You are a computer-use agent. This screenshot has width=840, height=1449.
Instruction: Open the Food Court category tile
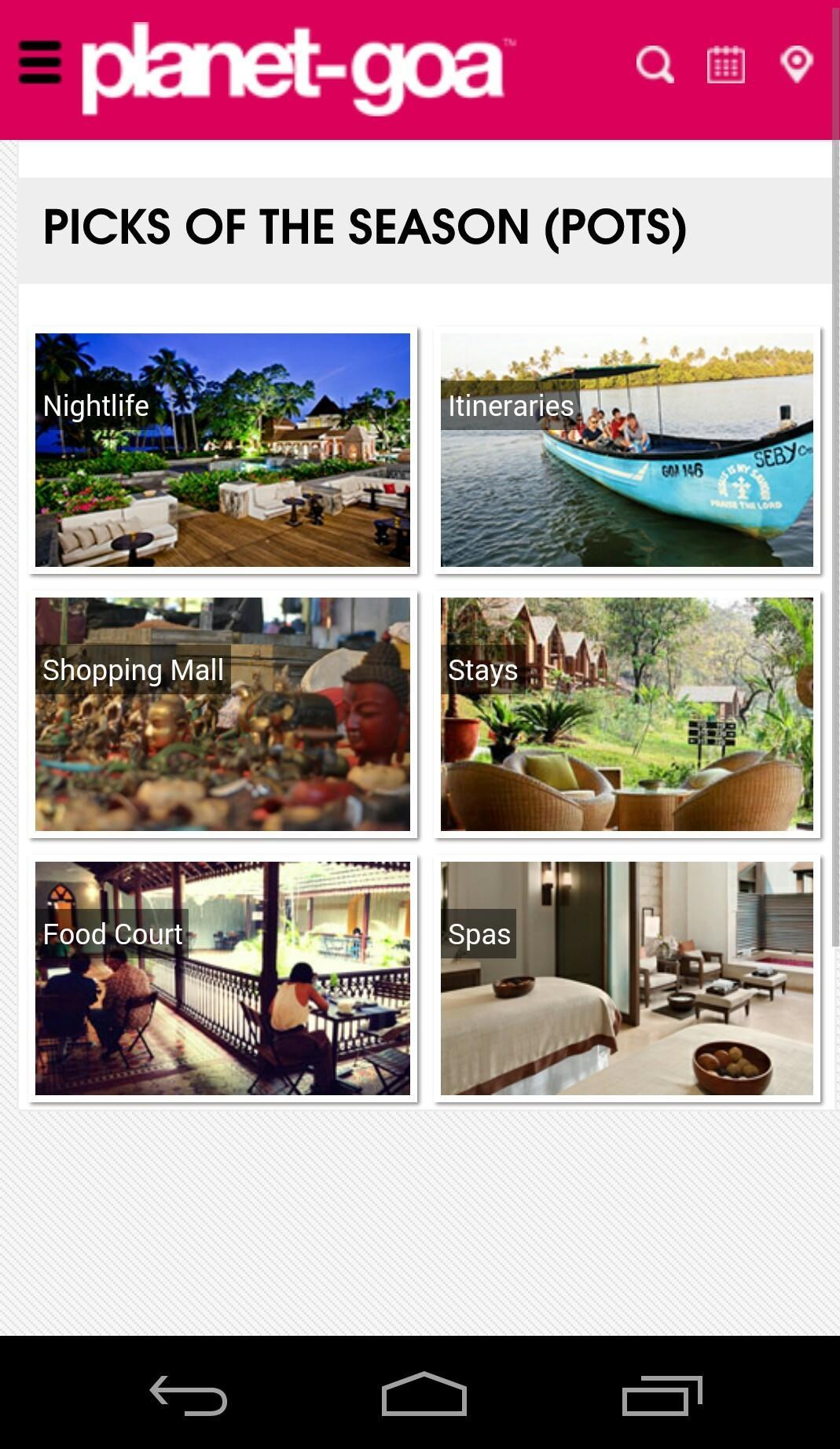tap(222, 977)
